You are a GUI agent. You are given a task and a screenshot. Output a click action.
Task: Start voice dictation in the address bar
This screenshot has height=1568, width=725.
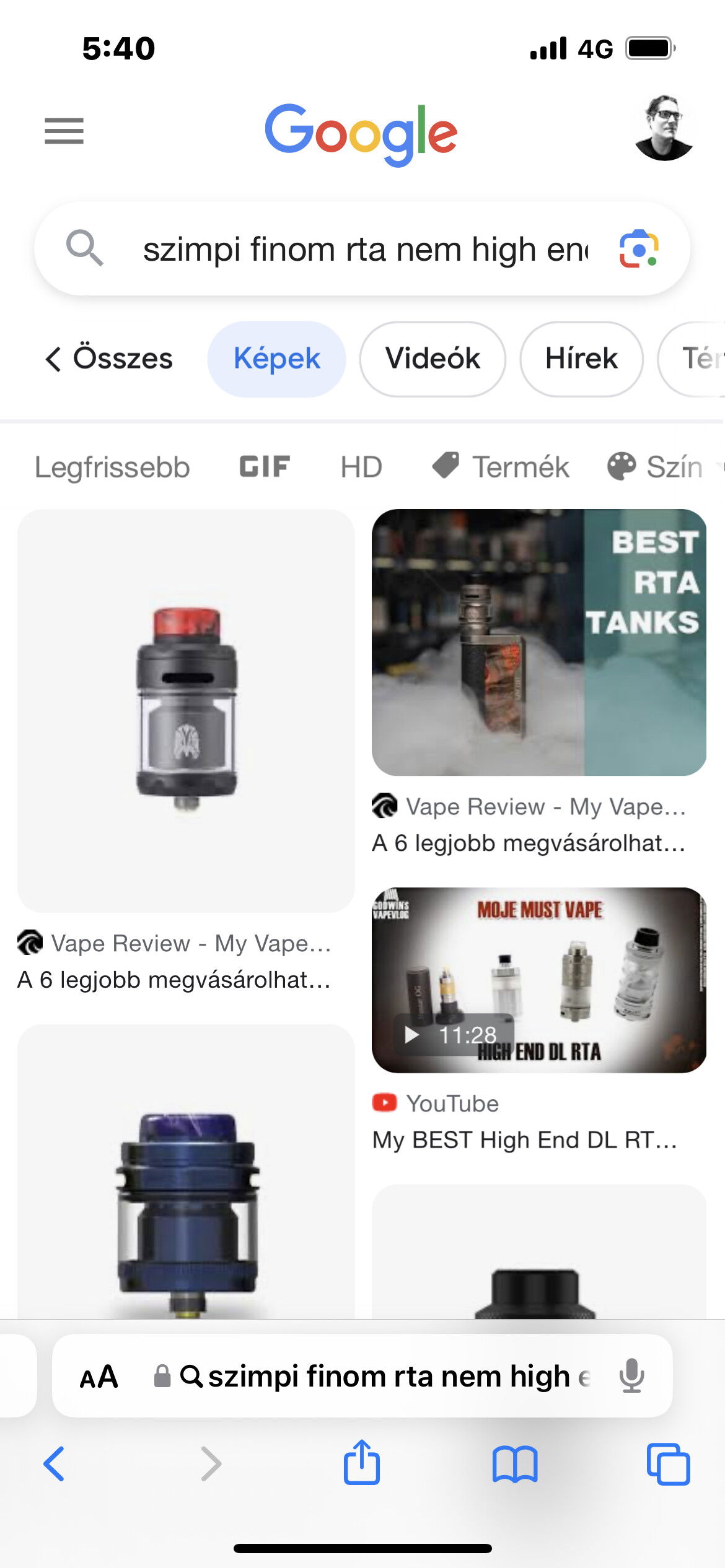pos(631,1376)
